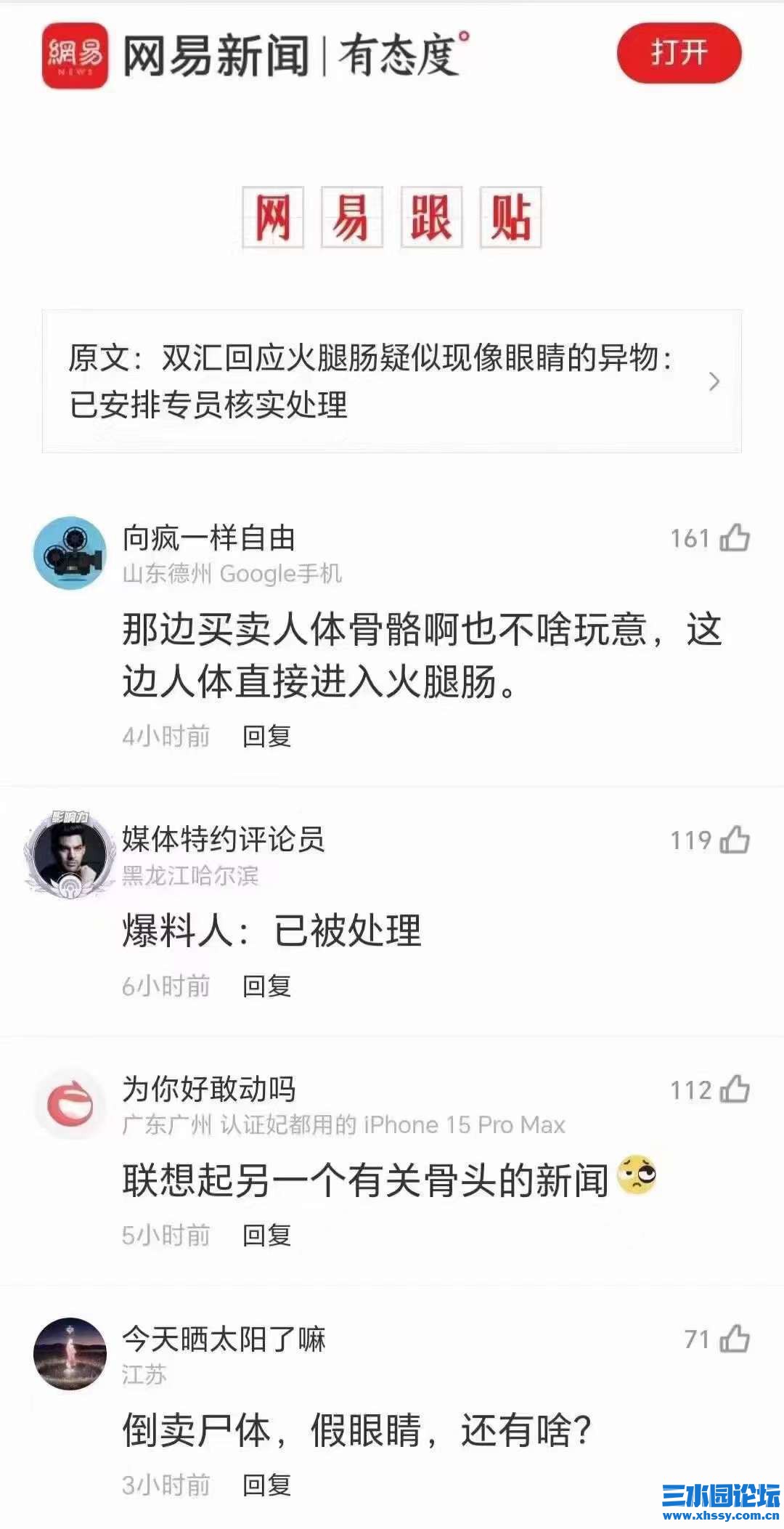The height and width of the screenshot is (1529, 784).
Task: Reply to 向疯一样自由's comment
Action: pyautogui.click(x=266, y=737)
